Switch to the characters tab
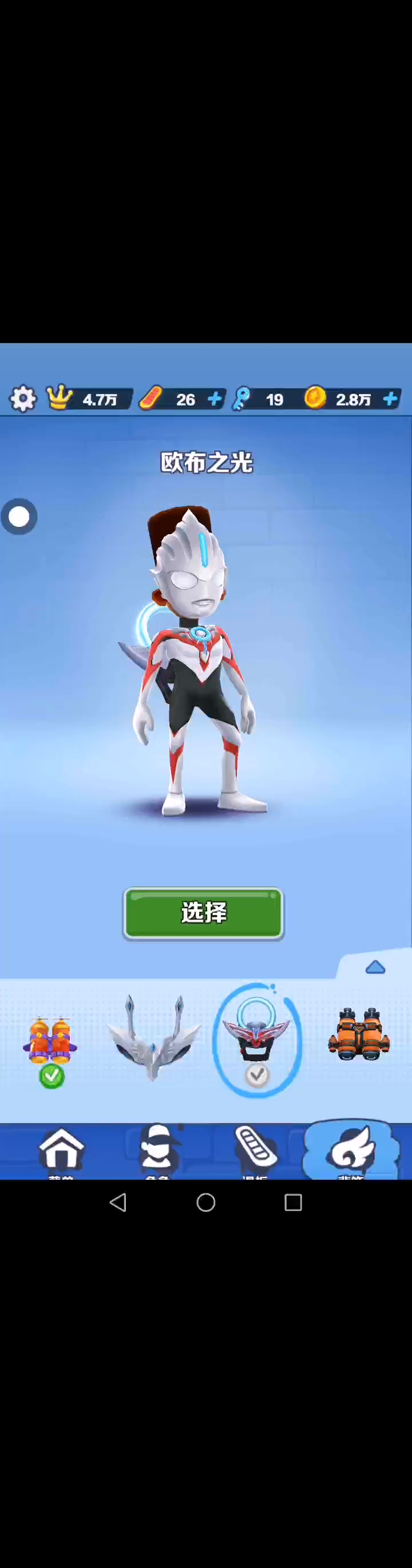Screen dimensions: 412x1568 coord(157,1150)
